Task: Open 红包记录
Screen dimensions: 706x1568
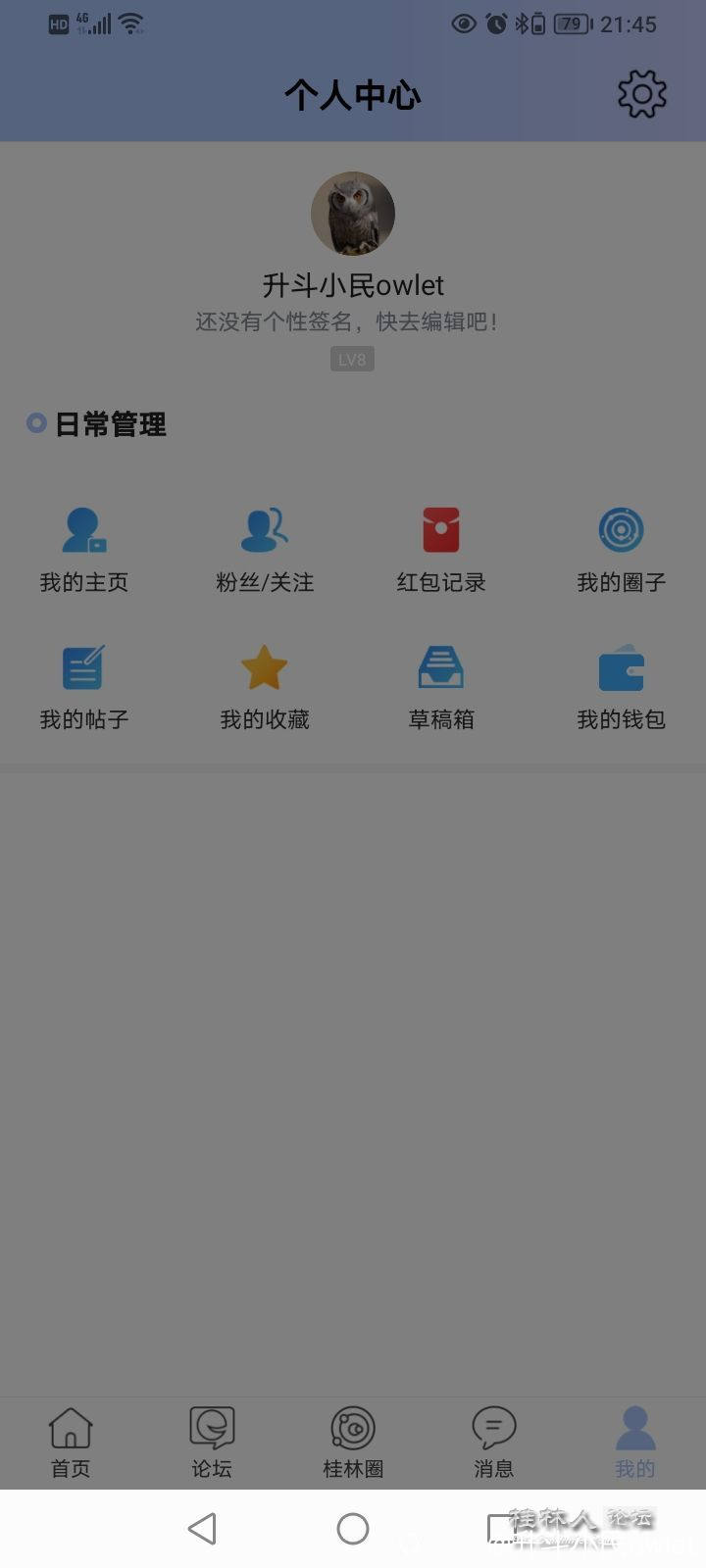Action: [x=441, y=550]
